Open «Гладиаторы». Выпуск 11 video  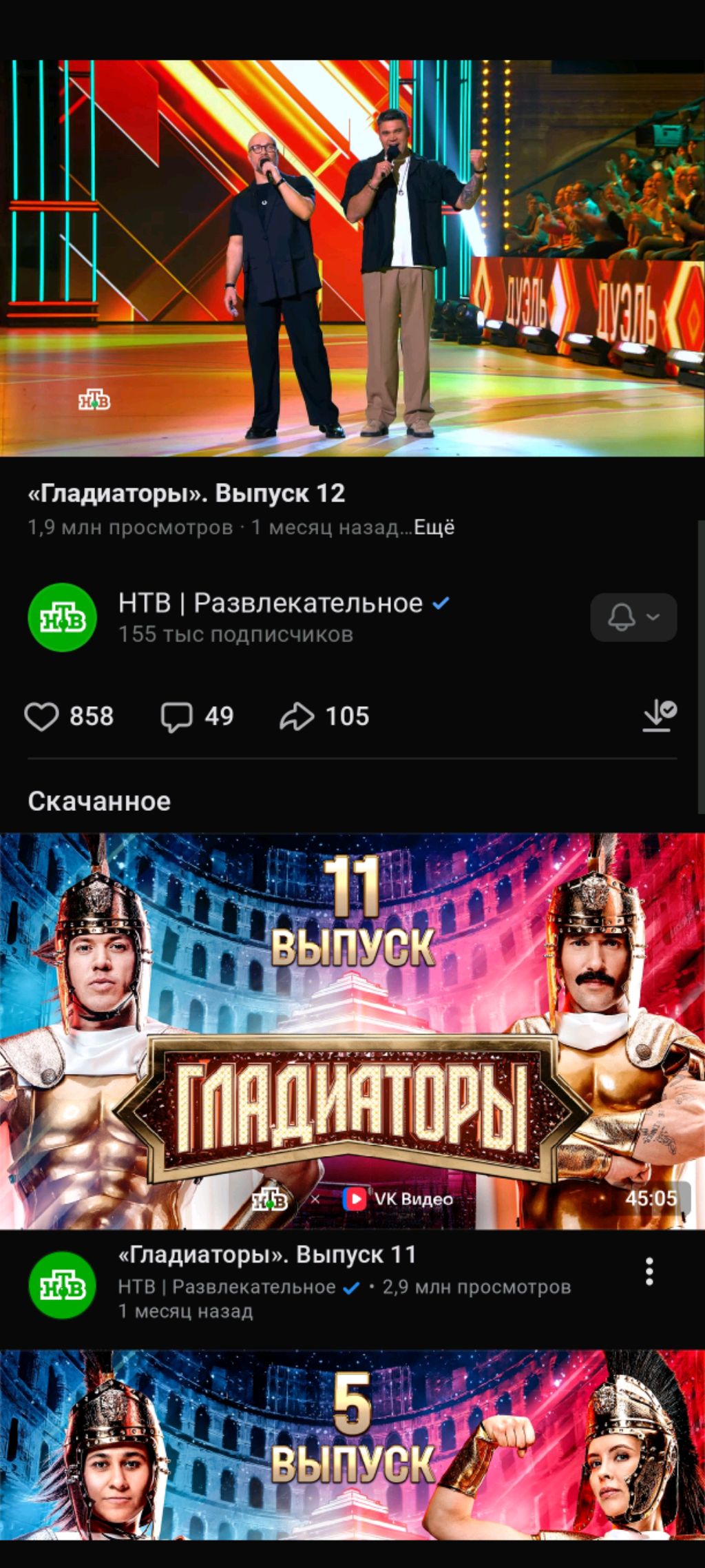[x=352, y=1031]
